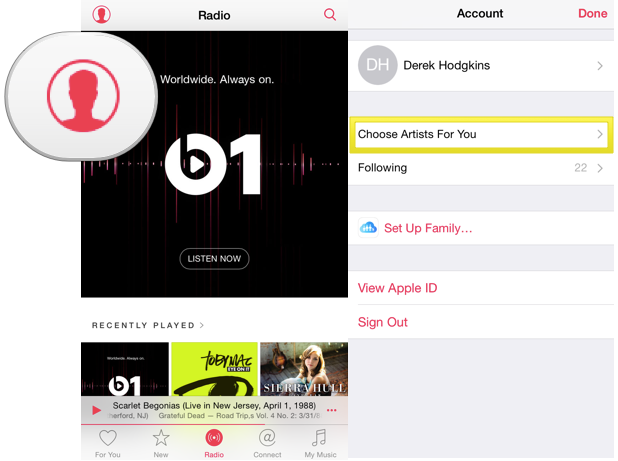Image resolution: width=618 pixels, height=461 pixels.
Task: Select Set Up Family
Action: (427, 228)
